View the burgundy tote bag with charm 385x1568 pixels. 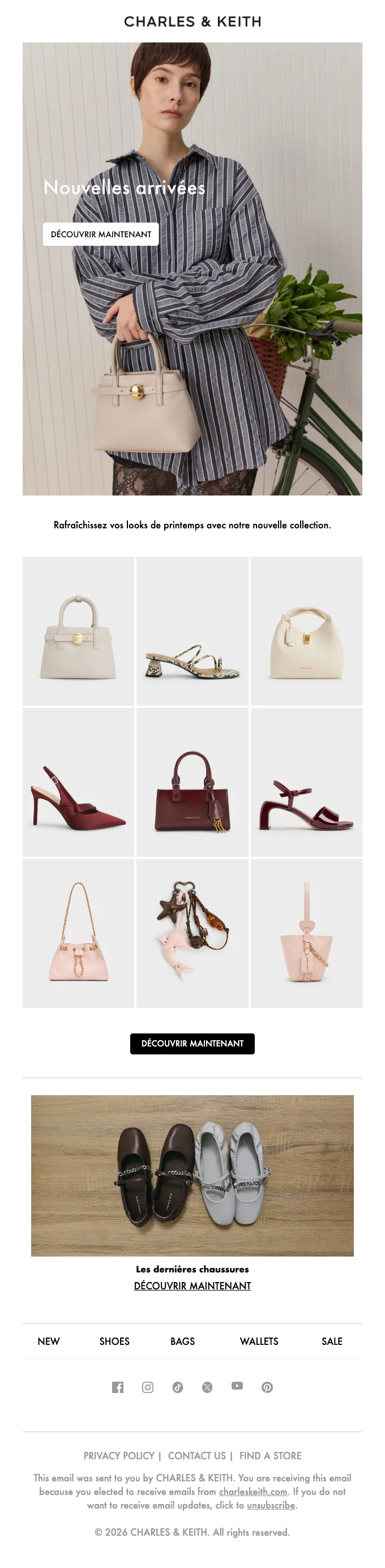tap(192, 781)
